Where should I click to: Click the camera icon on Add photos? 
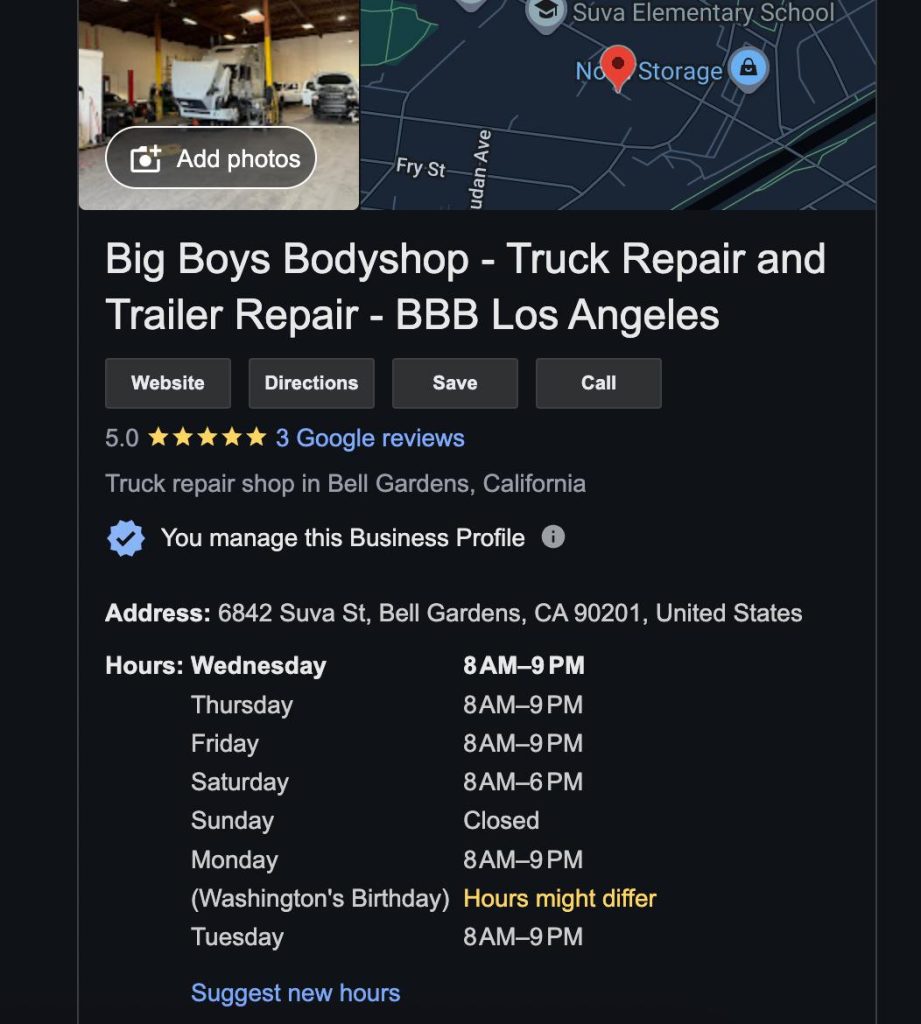click(x=148, y=158)
